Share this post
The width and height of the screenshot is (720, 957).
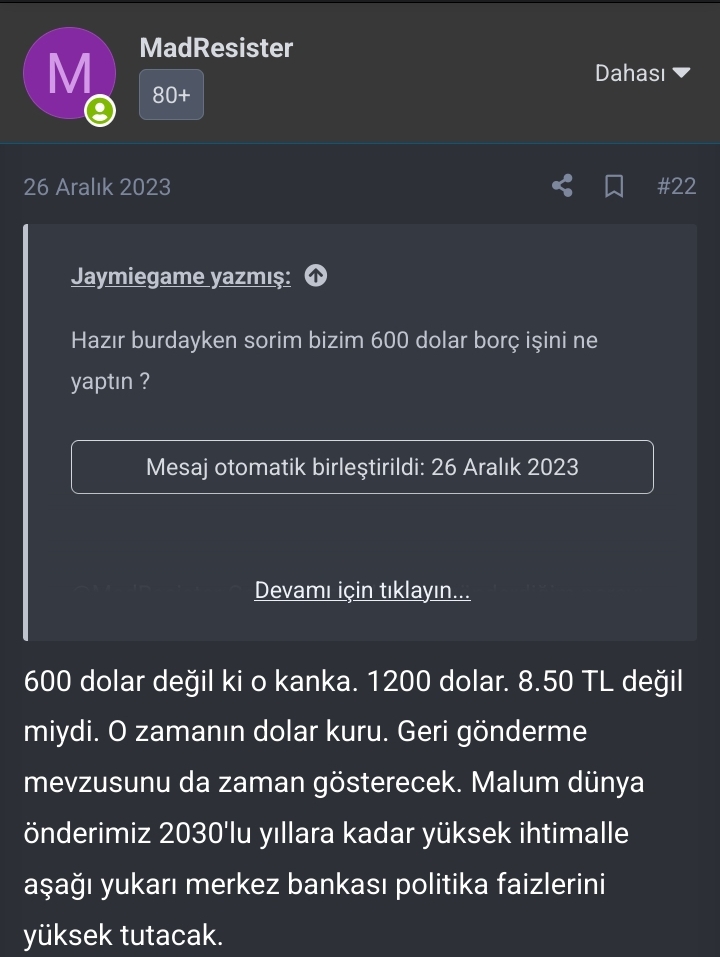pyautogui.click(x=563, y=186)
